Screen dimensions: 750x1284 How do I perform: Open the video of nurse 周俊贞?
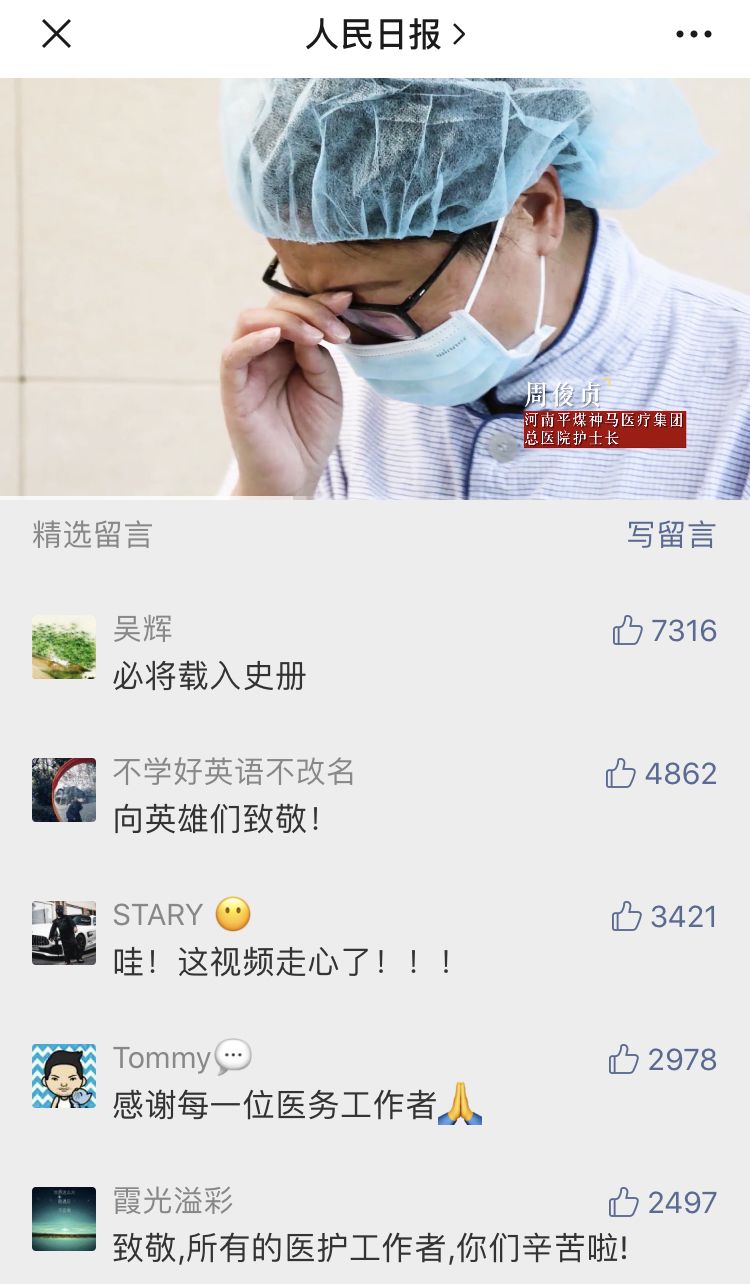click(375, 288)
